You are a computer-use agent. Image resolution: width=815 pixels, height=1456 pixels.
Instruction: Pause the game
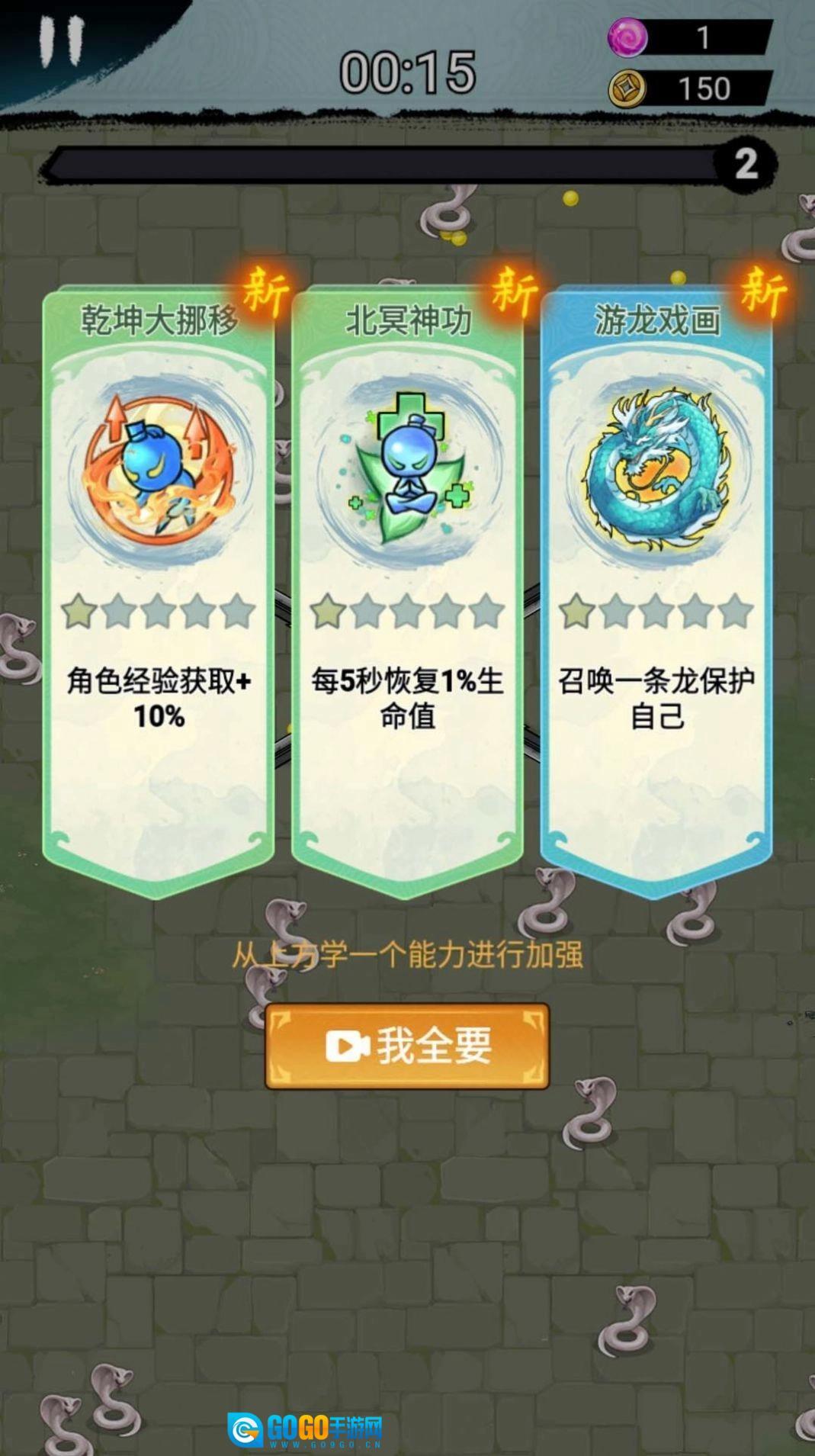[61, 42]
